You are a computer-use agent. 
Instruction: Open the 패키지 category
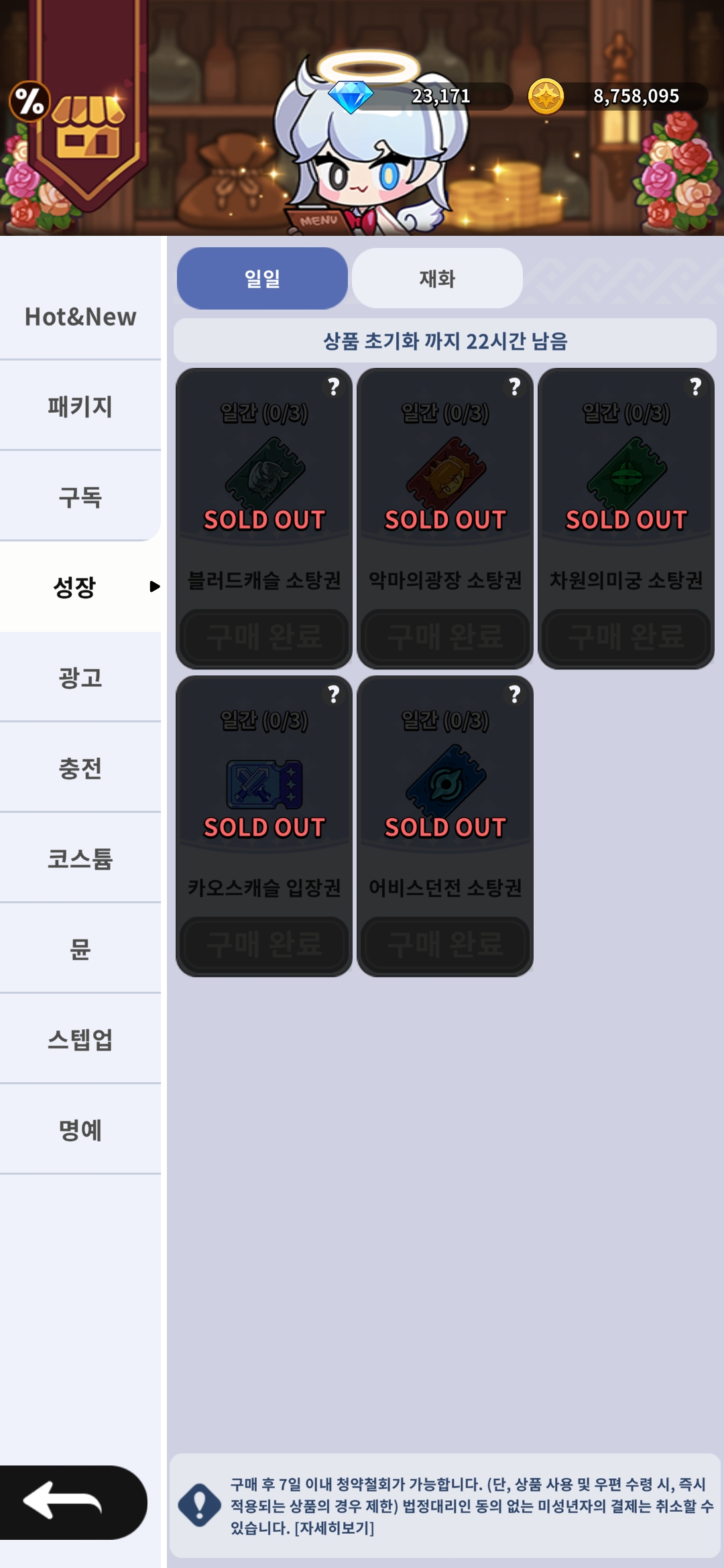[80, 406]
